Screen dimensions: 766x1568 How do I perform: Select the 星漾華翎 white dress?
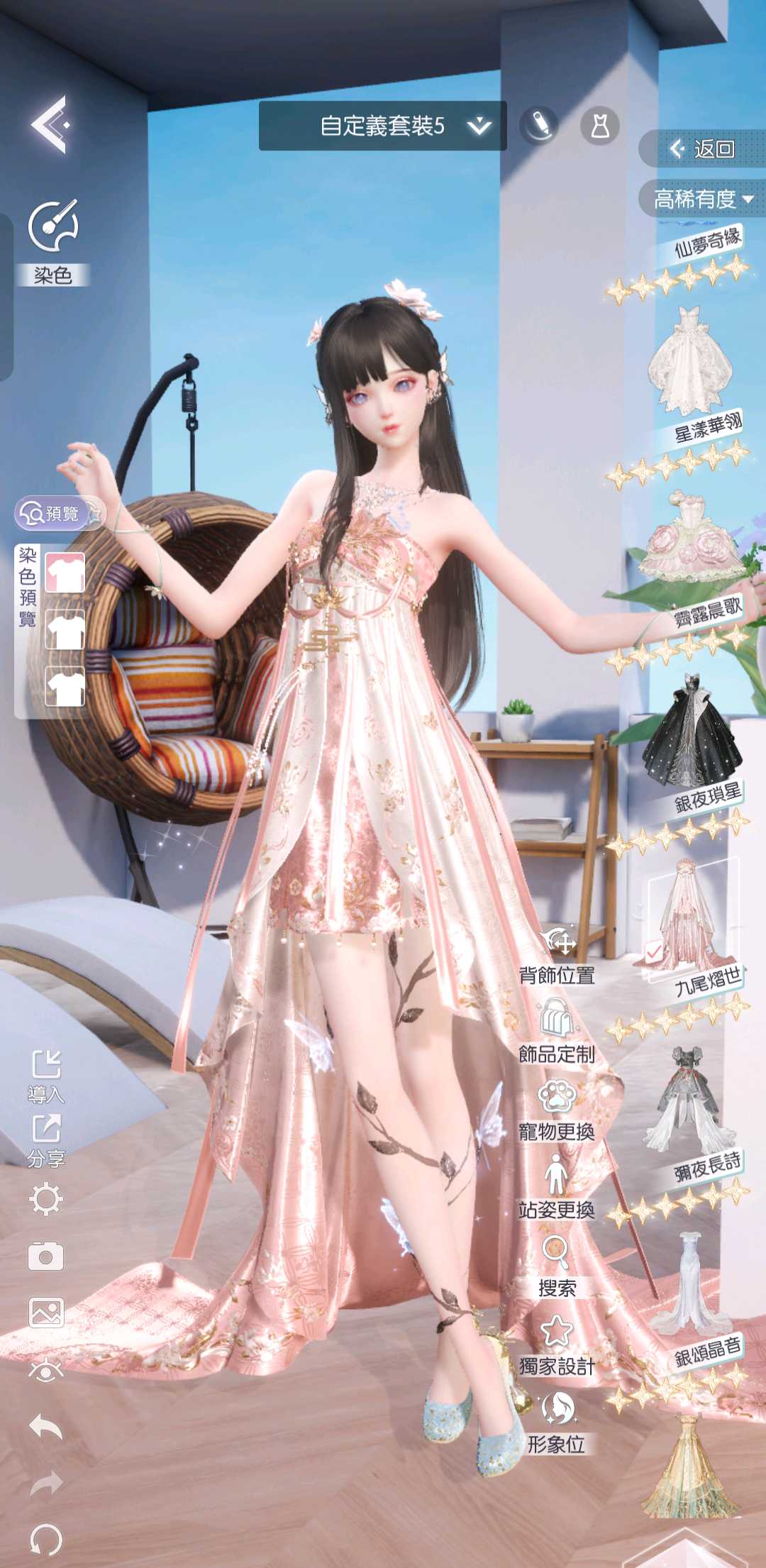tap(690, 363)
